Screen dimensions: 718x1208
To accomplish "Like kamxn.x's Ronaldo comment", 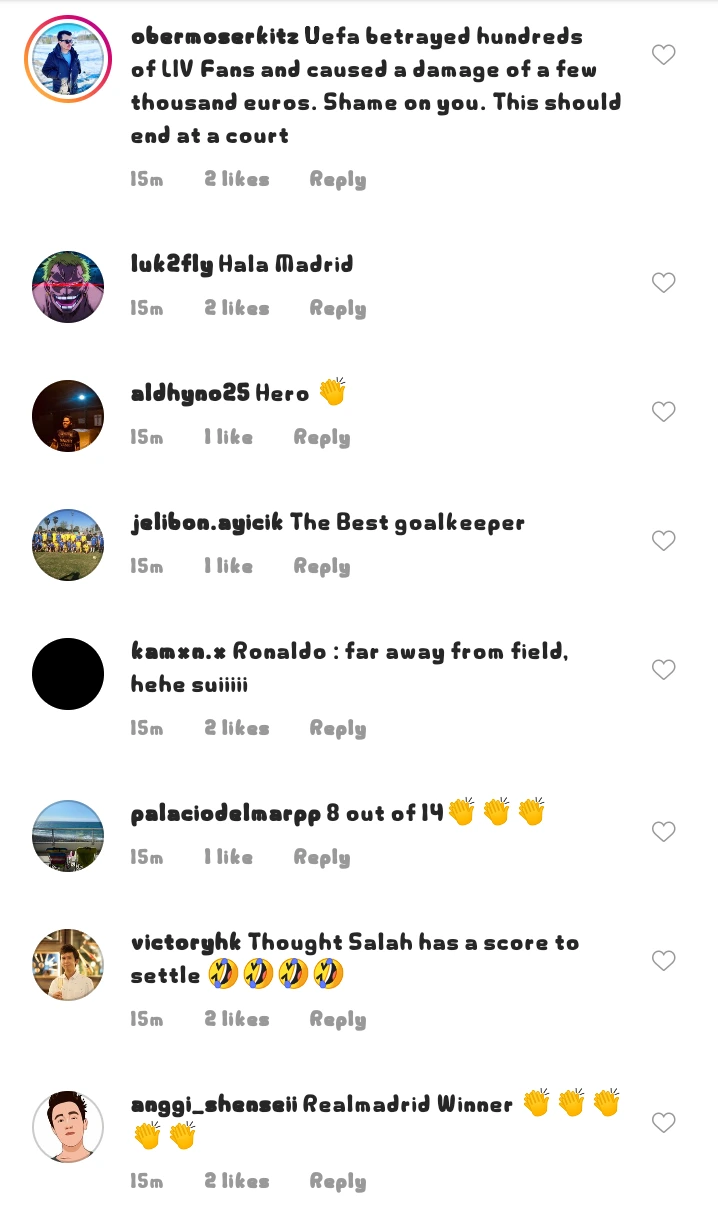I will pyautogui.click(x=664, y=670).
